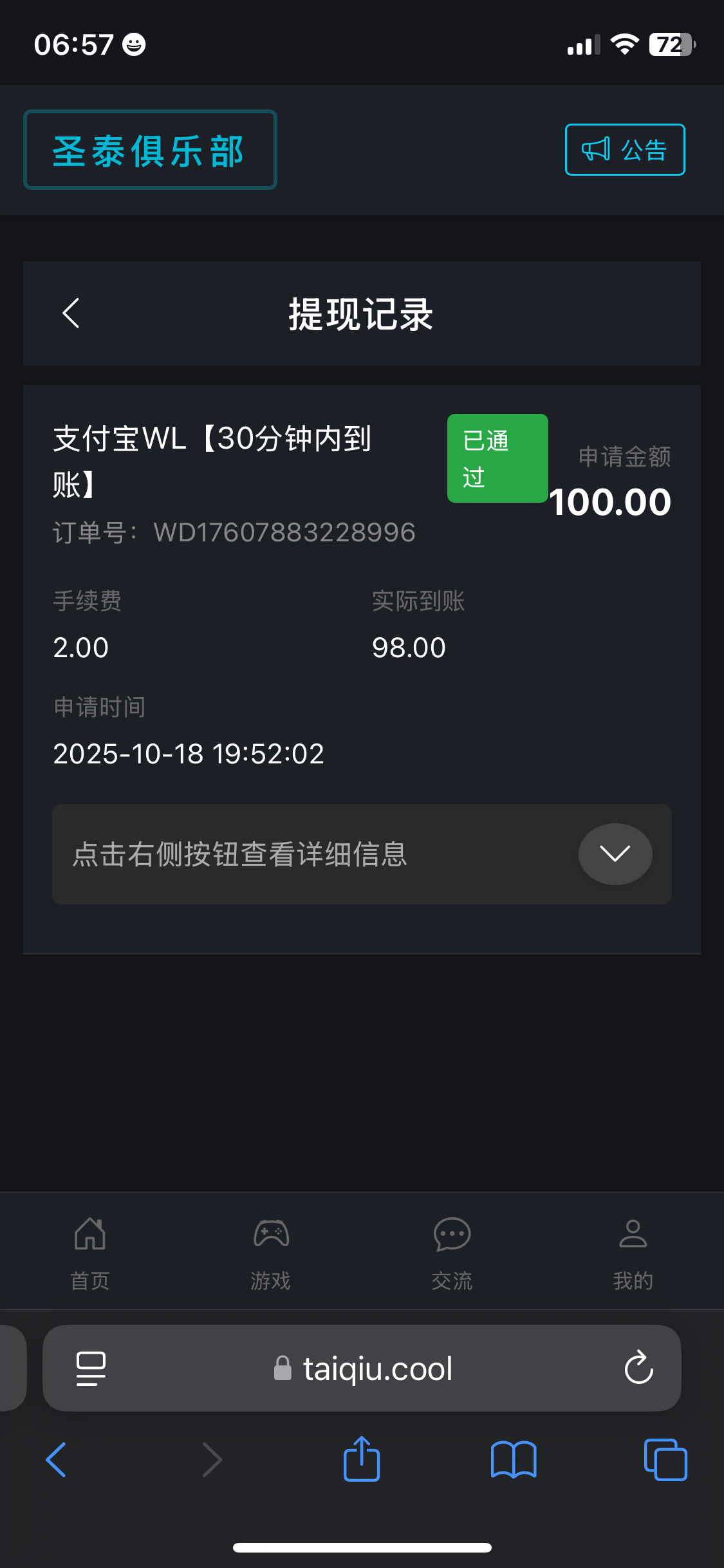Reload the taiqiu.cool page
This screenshot has height=1568, width=724.
point(638,1368)
